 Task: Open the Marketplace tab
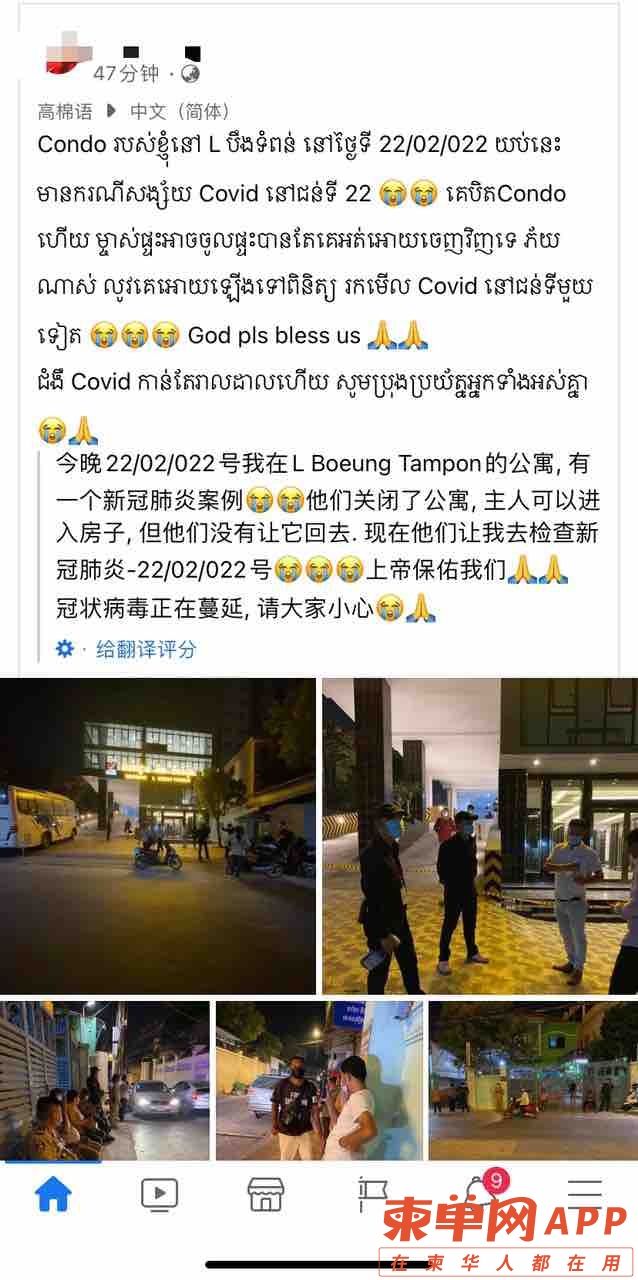(x=266, y=1194)
